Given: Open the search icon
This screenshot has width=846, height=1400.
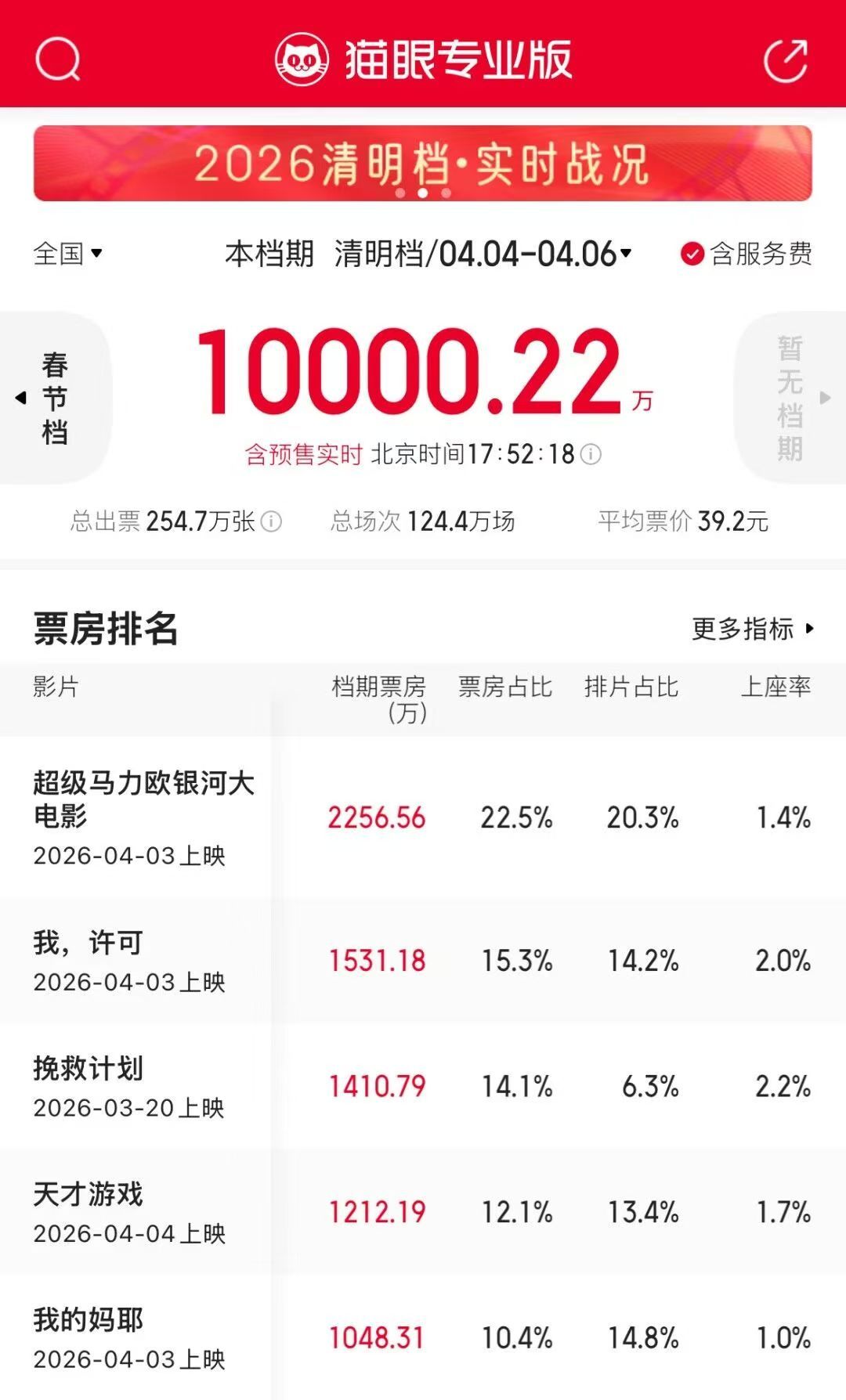Looking at the screenshot, I should pos(58,59).
